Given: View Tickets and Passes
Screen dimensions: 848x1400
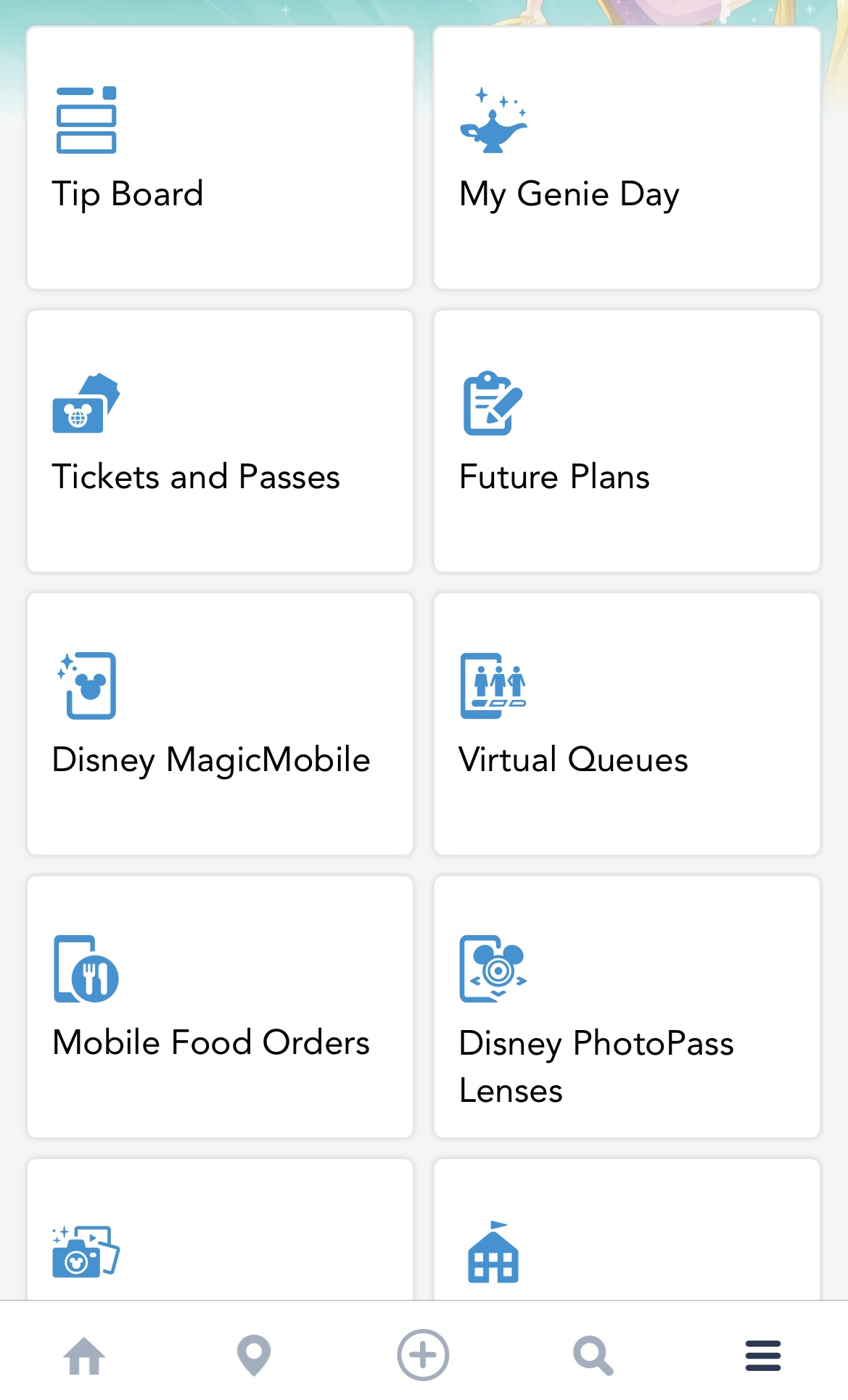Looking at the screenshot, I should click(x=220, y=441).
